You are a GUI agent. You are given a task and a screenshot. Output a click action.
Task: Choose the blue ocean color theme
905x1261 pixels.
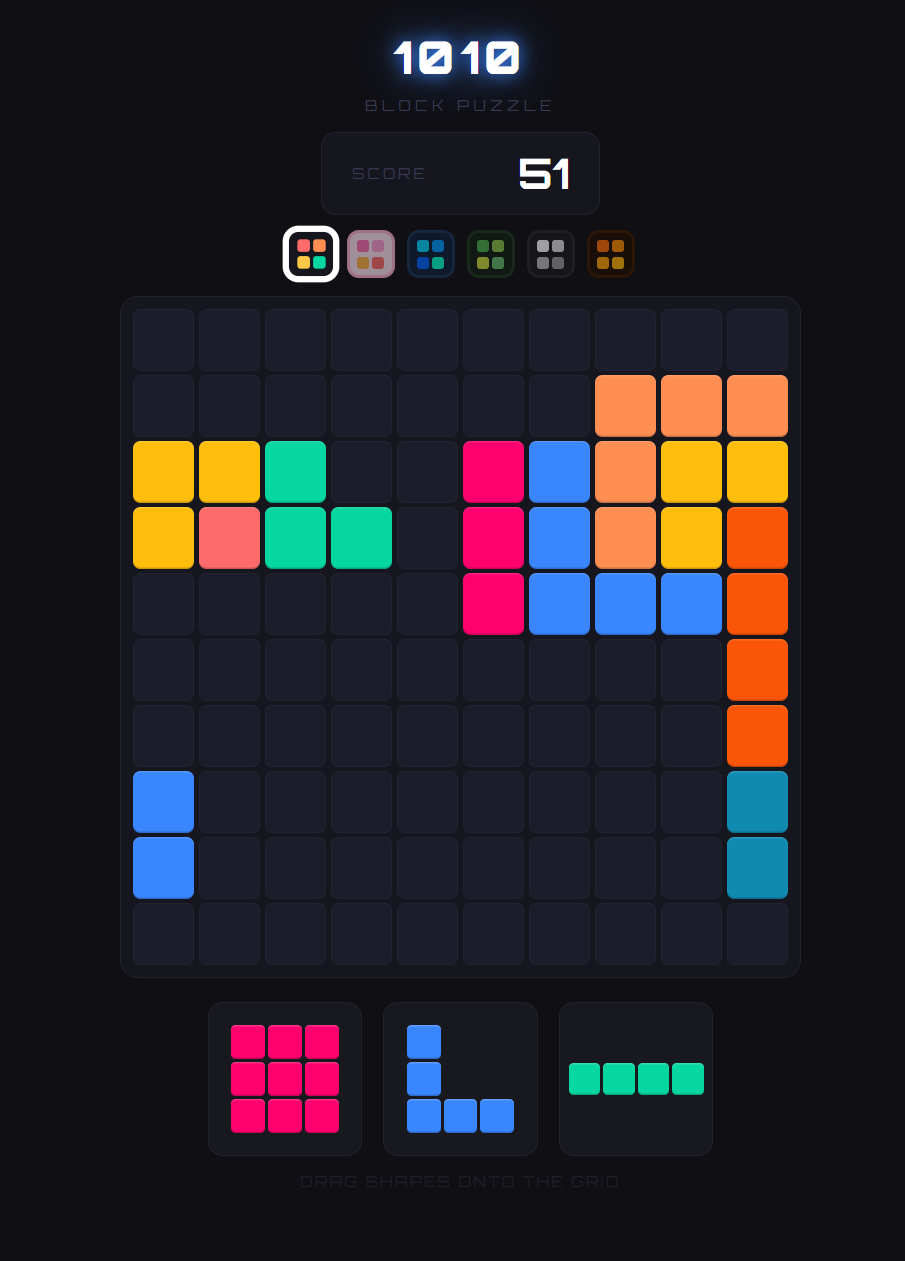(x=431, y=254)
